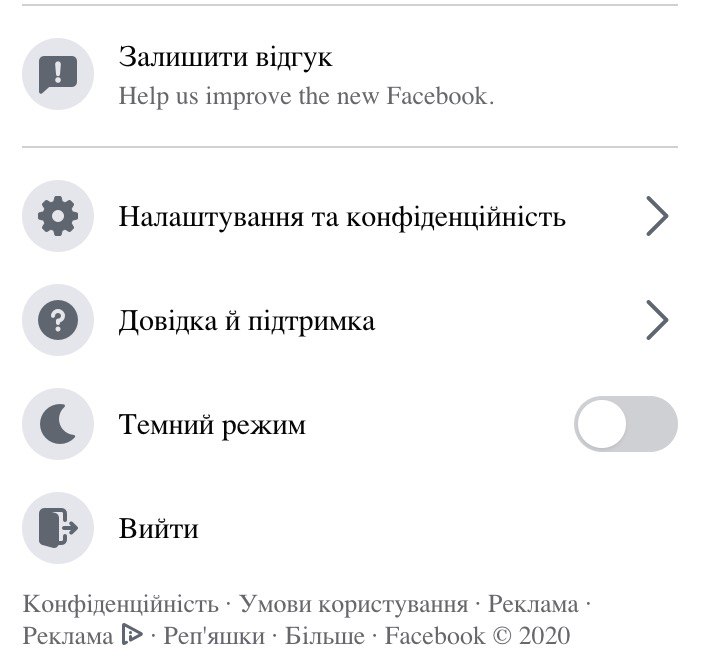Open the Конфіденційність footer link

pyautogui.click(x=120, y=605)
